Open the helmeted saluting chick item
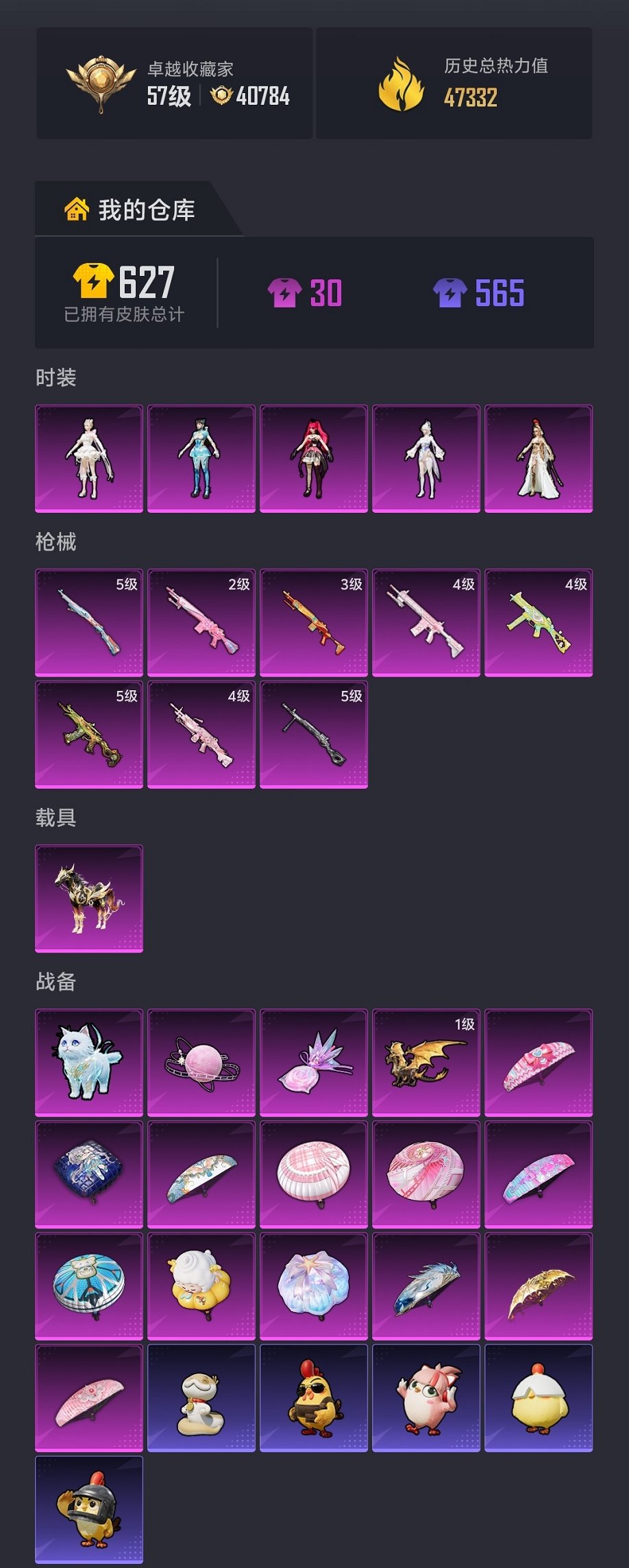 [x=89, y=1509]
